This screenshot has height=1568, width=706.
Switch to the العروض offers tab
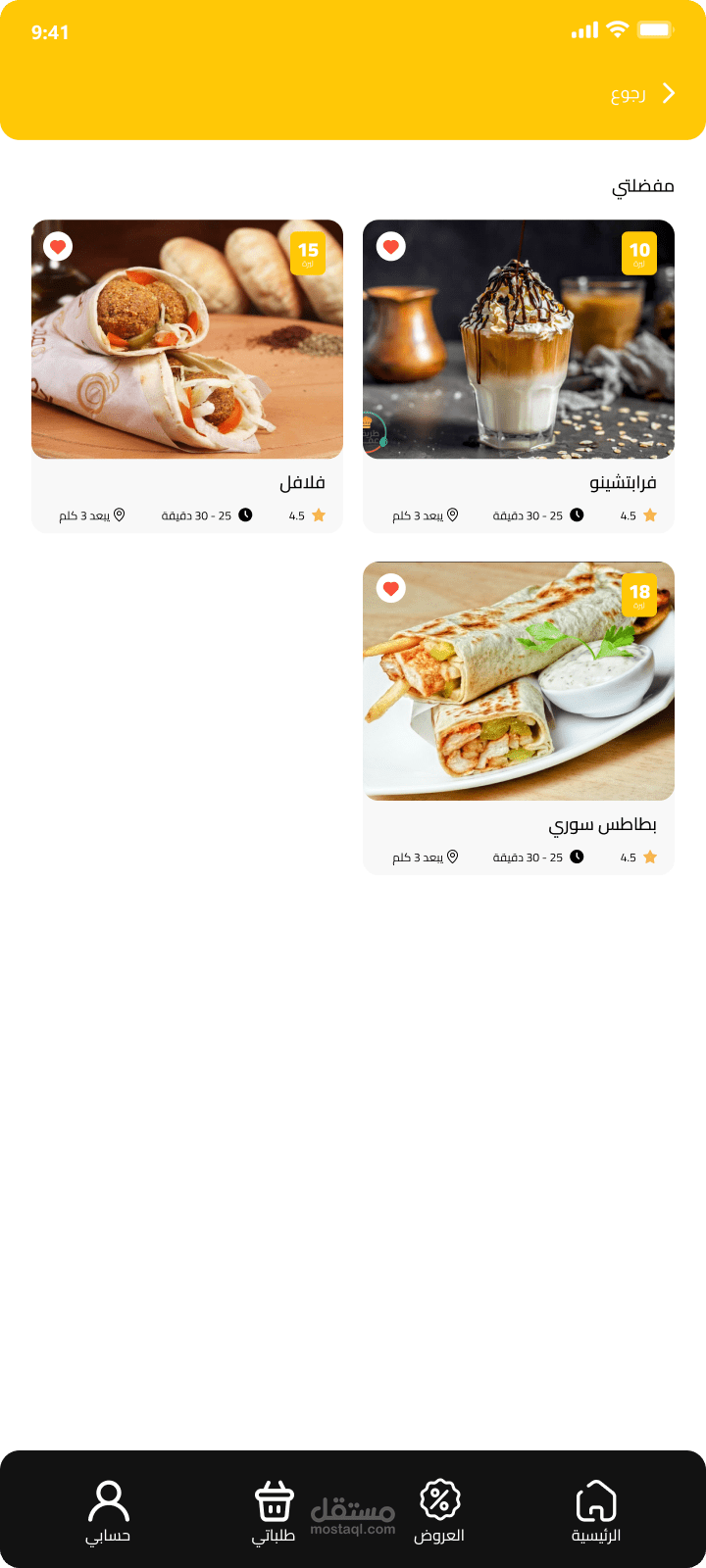click(439, 1511)
